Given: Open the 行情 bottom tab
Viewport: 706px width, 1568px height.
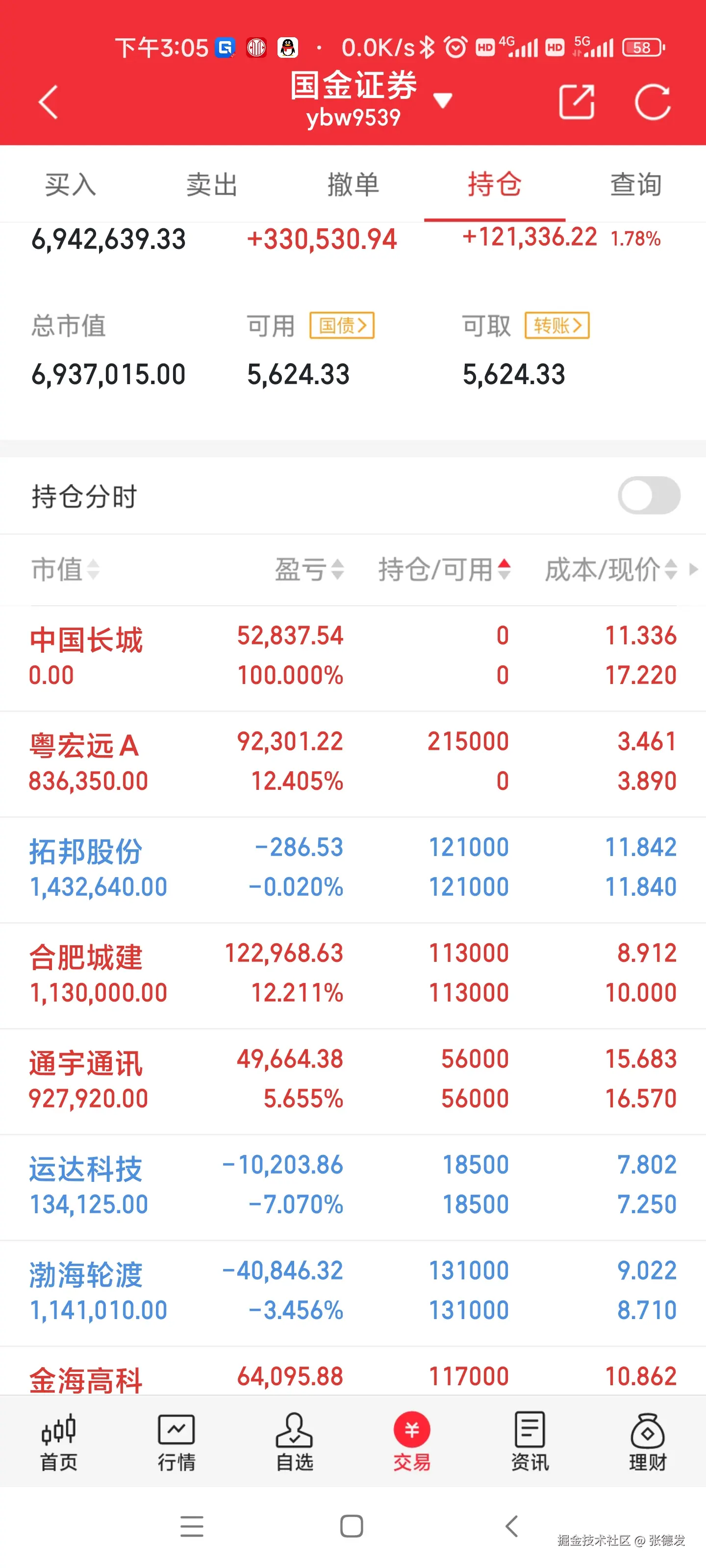Looking at the screenshot, I should pos(176,1442).
